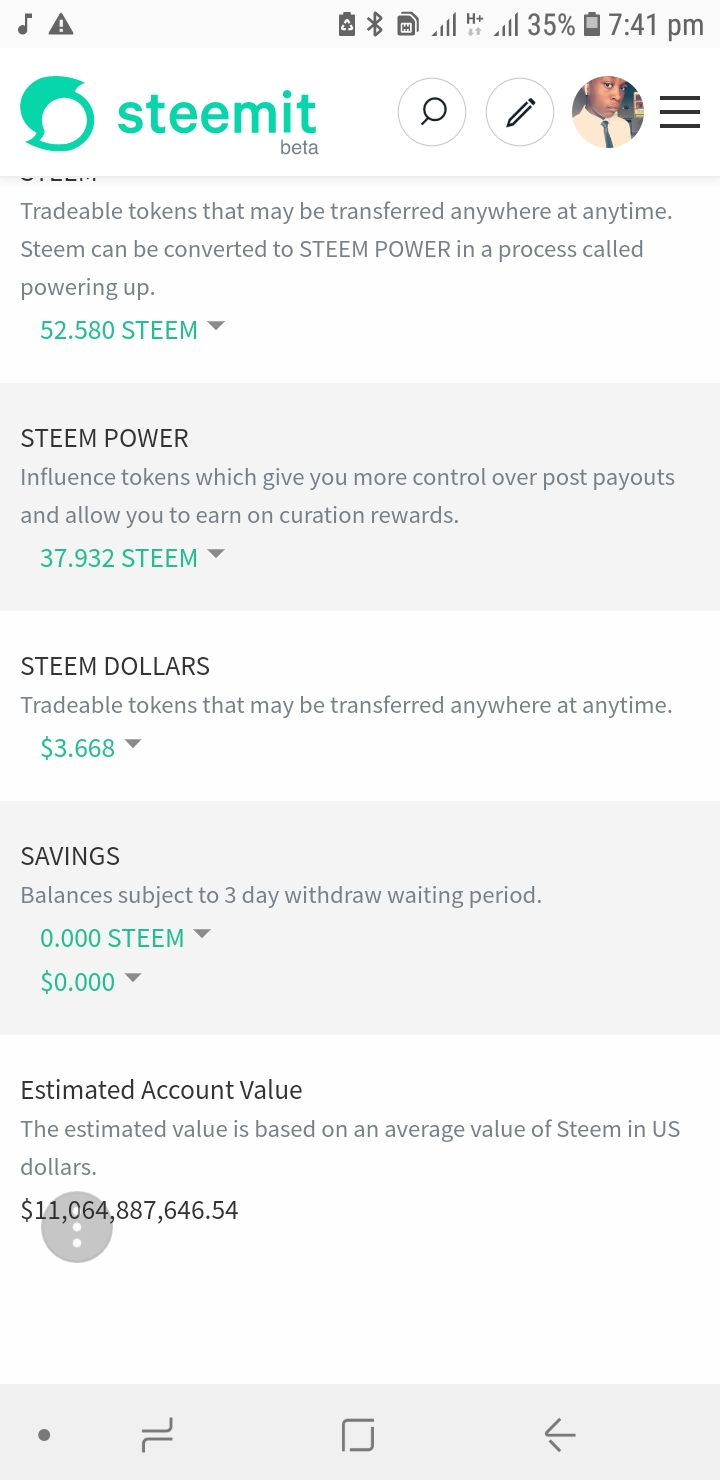Viewport: 720px width, 1480px height.
Task: Open the system home button
Action: pyautogui.click(x=358, y=1436)
